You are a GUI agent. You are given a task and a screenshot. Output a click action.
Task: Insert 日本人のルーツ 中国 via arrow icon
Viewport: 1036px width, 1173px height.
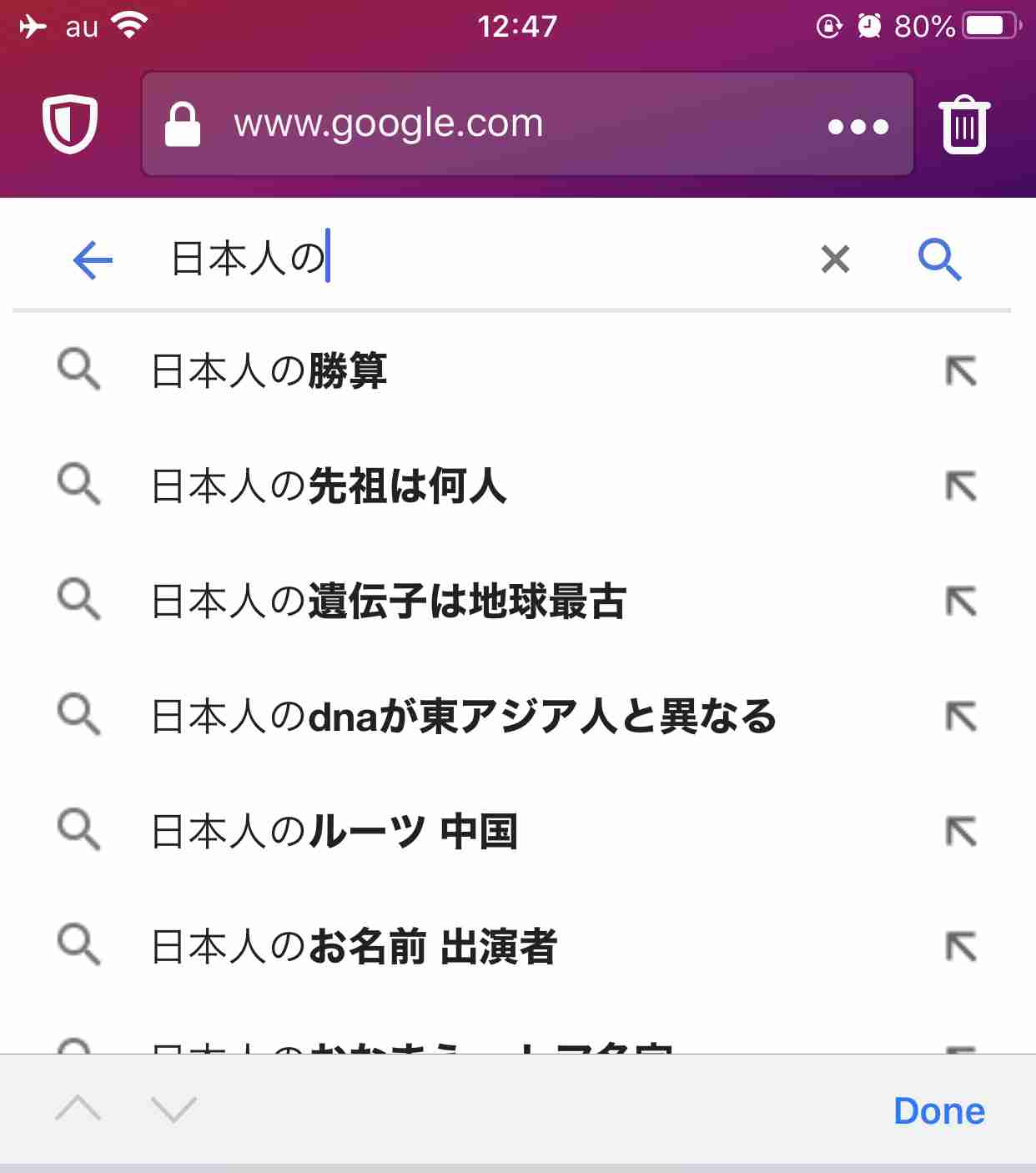(961, 831)
